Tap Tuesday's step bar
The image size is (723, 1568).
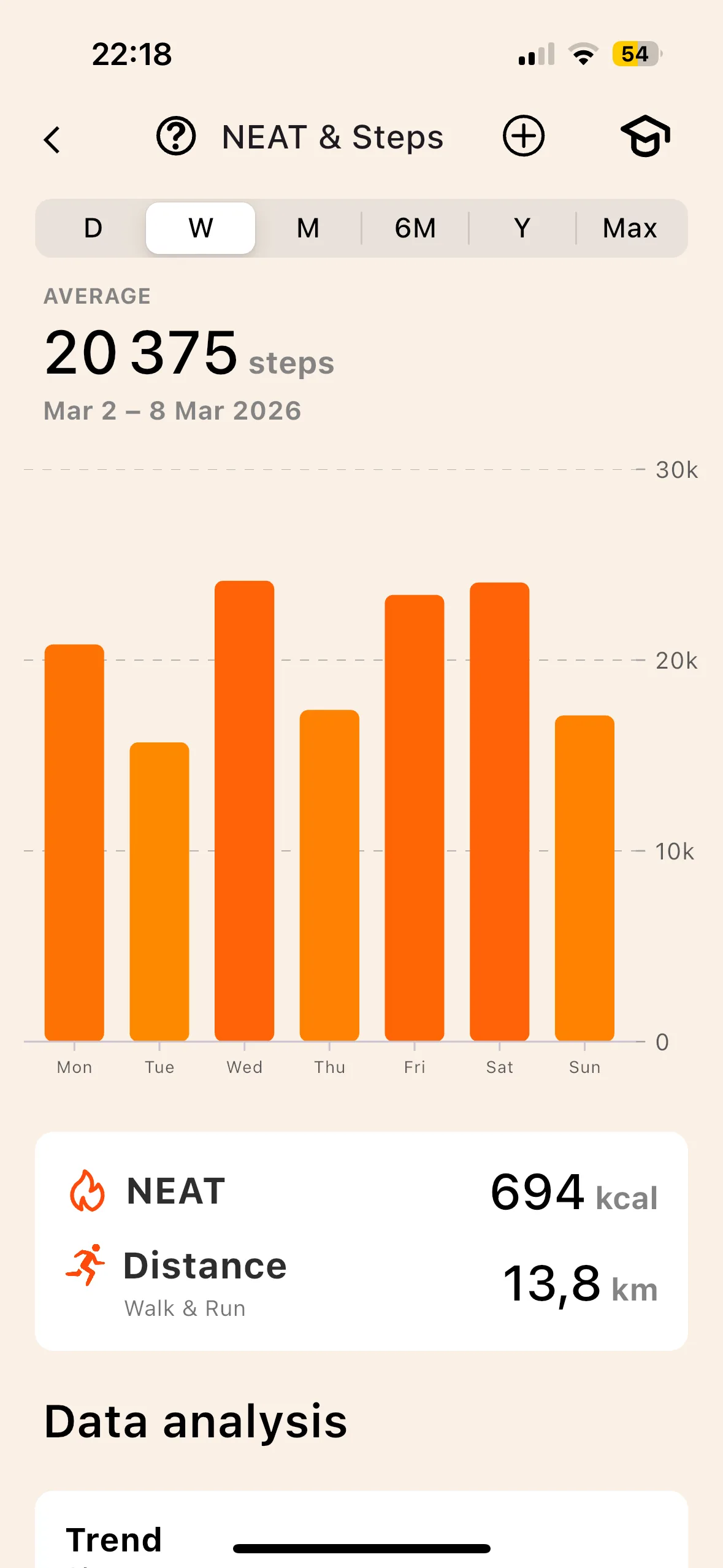pyautogui.click(x=159, y=891)
